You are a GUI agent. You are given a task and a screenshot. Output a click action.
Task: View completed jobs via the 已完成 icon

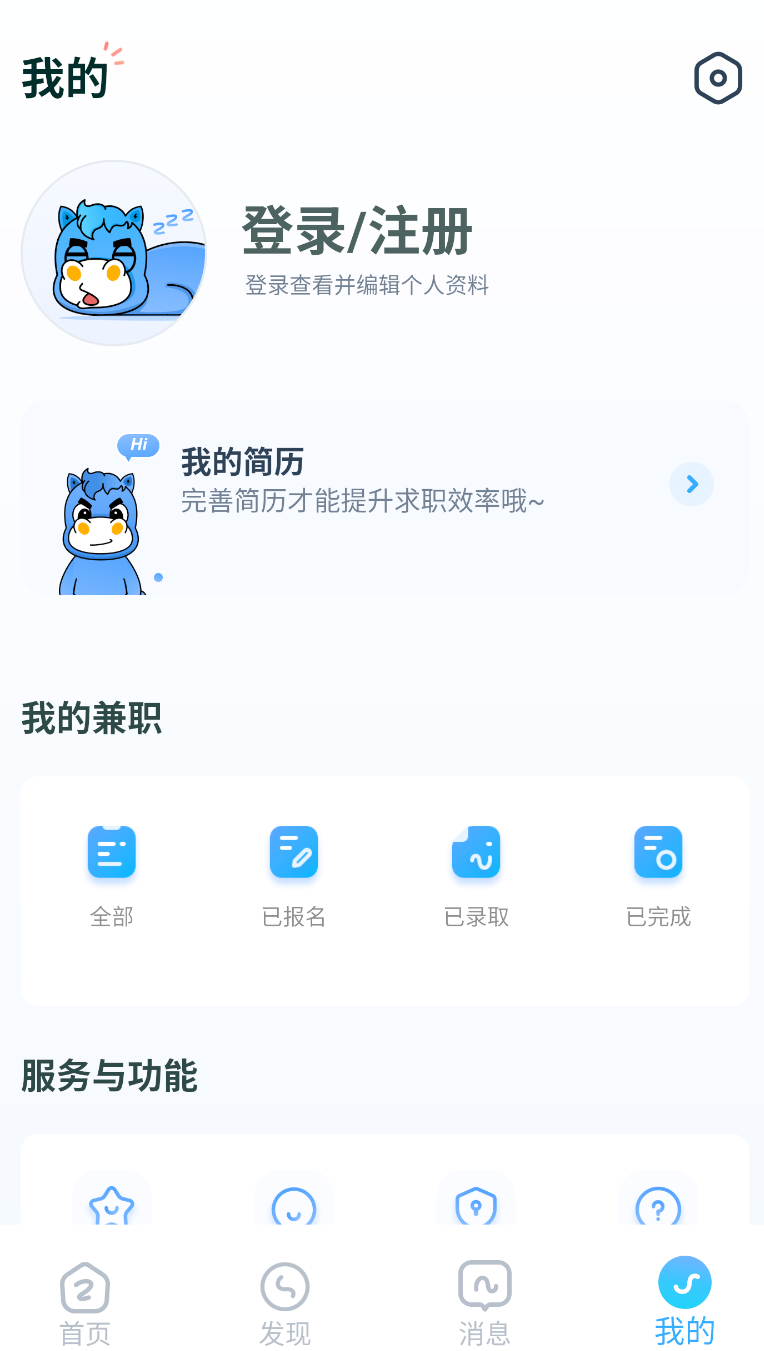click(x=657, y=852)
